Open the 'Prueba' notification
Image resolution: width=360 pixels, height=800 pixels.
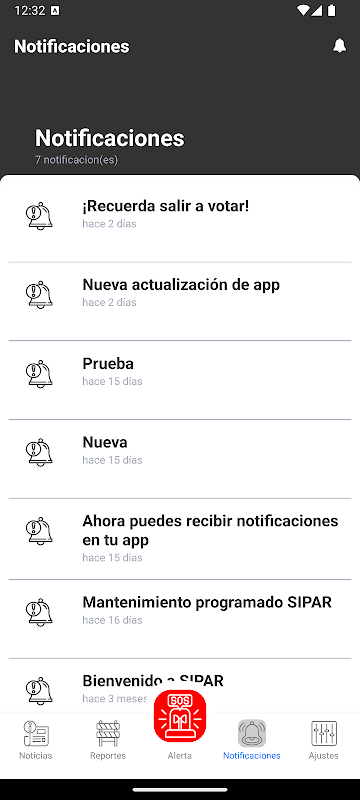pyautogui.click(x=180, y=380)
